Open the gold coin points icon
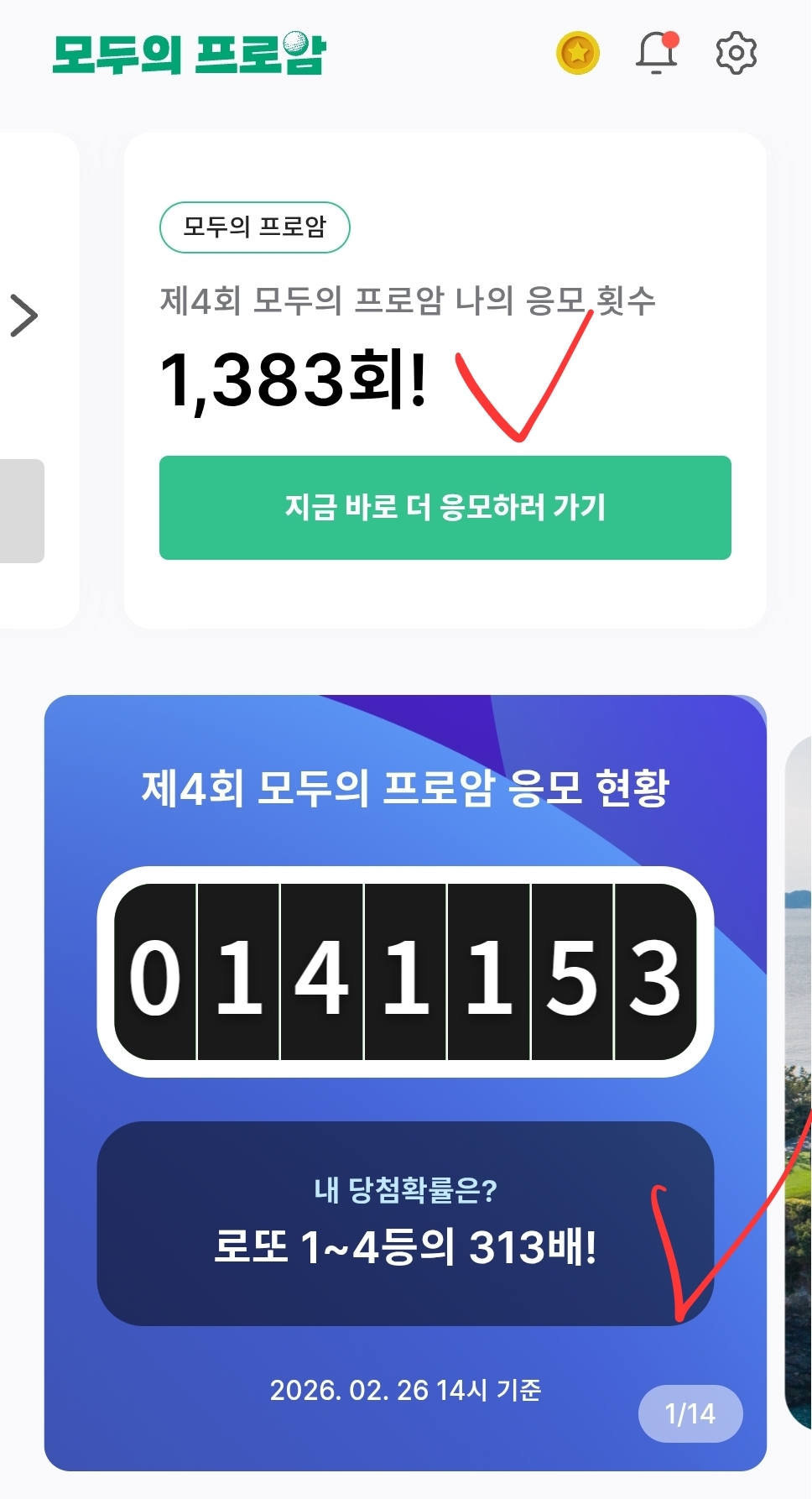This screenshot has width=812, height=1499. pos(577,54)
